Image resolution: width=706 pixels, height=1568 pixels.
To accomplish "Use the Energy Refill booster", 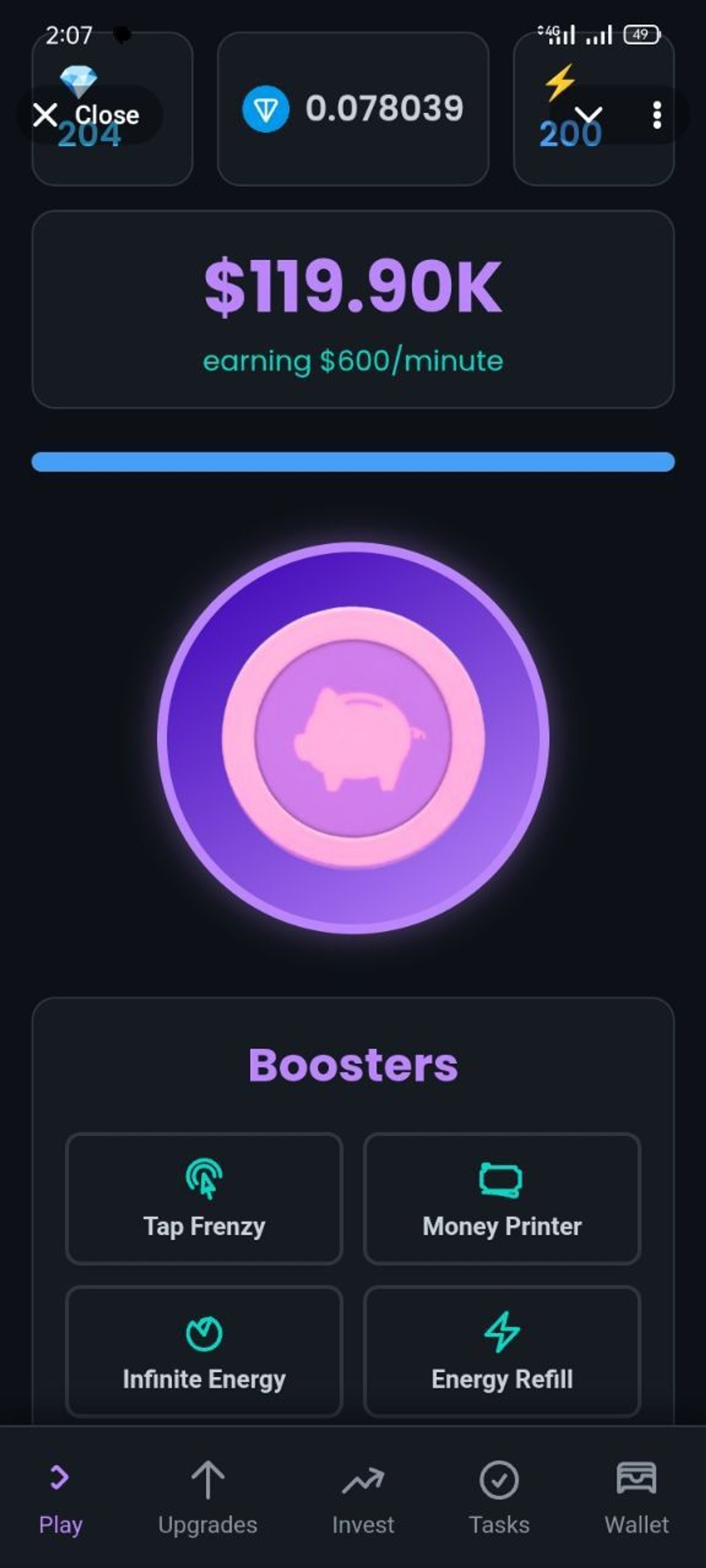I will pyautogui.click(x=502, y=1351).
